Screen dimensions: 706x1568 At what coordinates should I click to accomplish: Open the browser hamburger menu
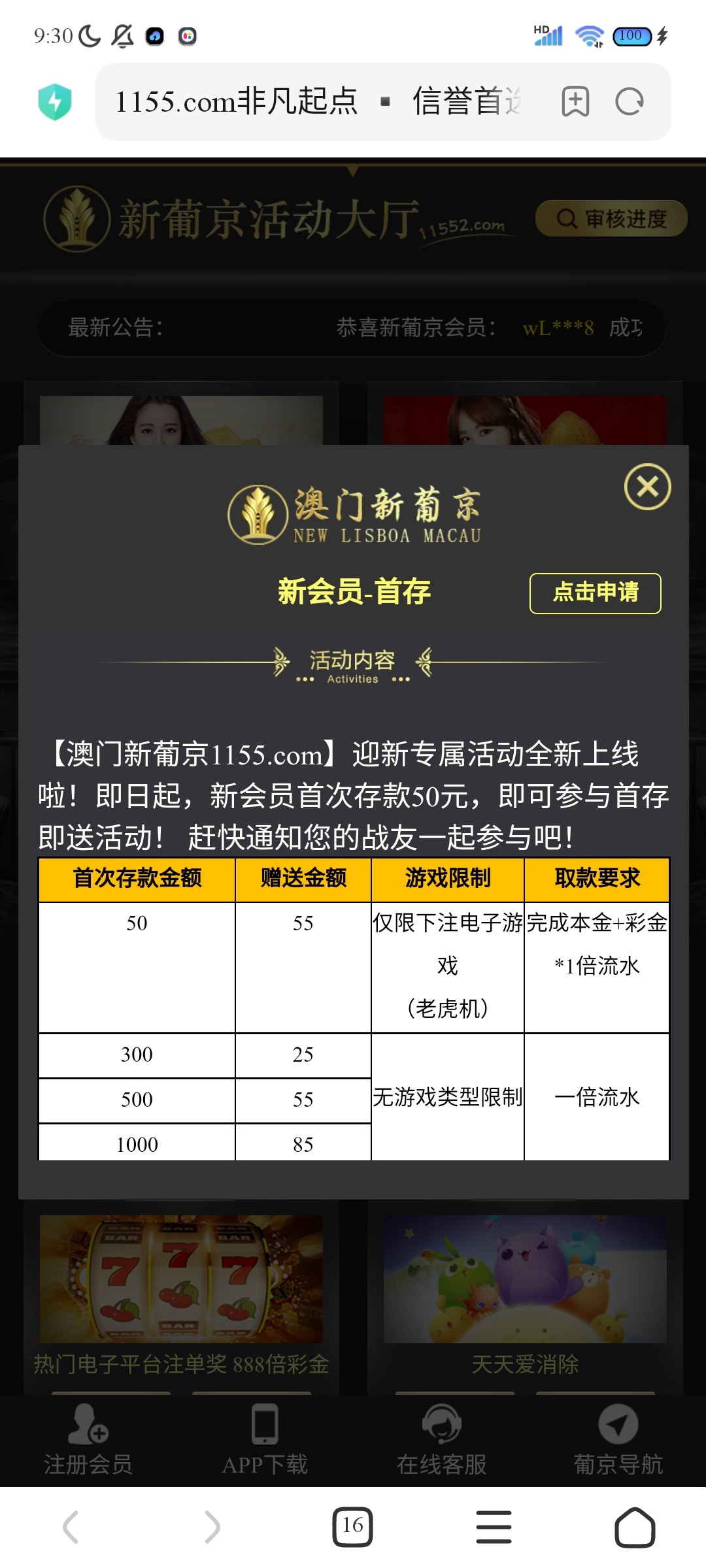(x=494, y=1527)
